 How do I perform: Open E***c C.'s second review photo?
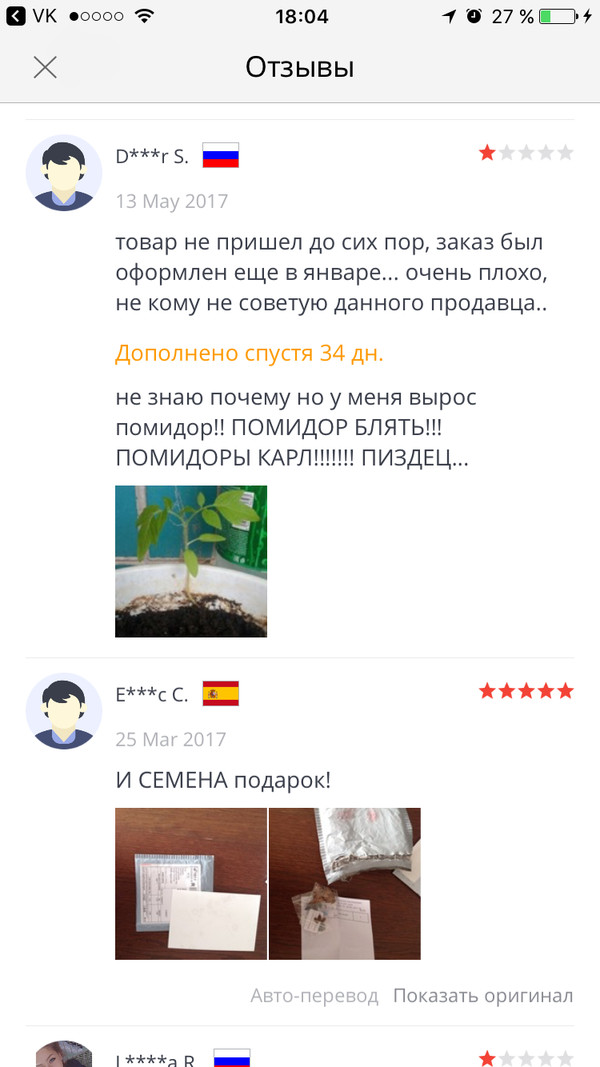[344, 883]
